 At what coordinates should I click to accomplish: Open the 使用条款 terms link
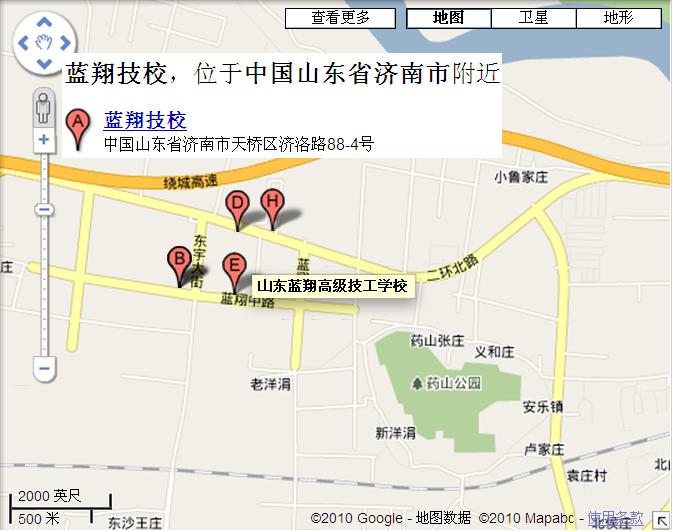(x=615, y=518)
